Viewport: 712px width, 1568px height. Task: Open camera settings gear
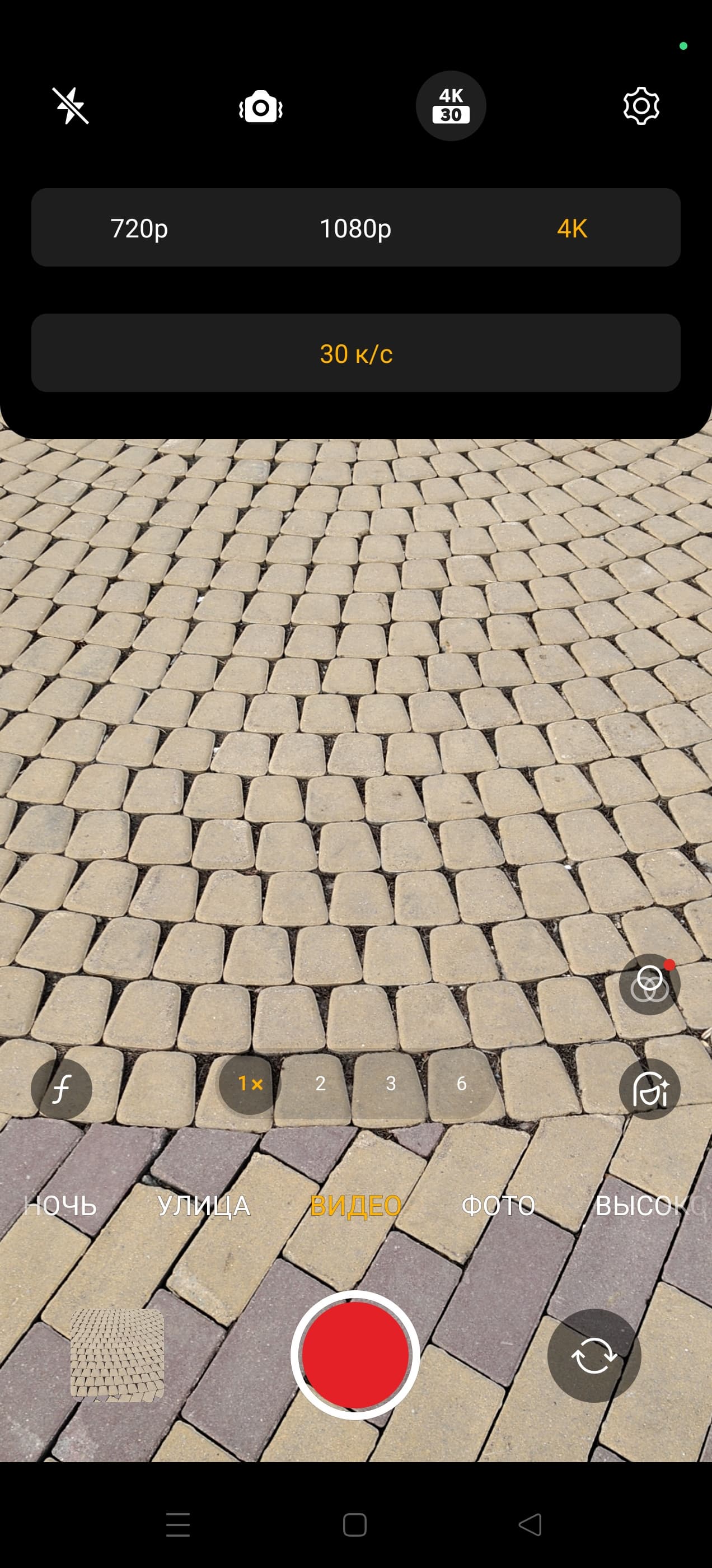click(641, 106)
